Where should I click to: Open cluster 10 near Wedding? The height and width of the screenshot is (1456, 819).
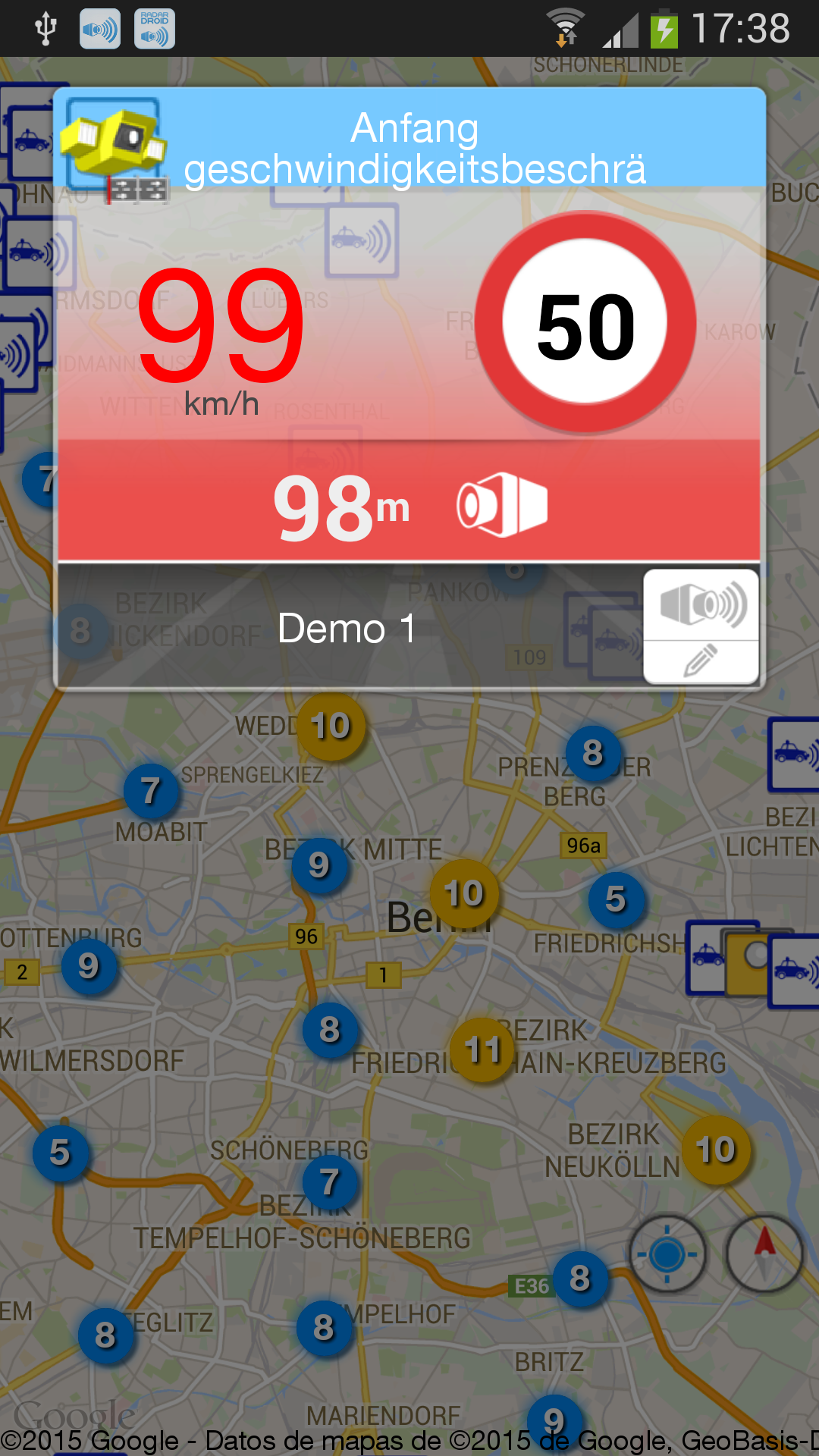[x=331, y=726]
